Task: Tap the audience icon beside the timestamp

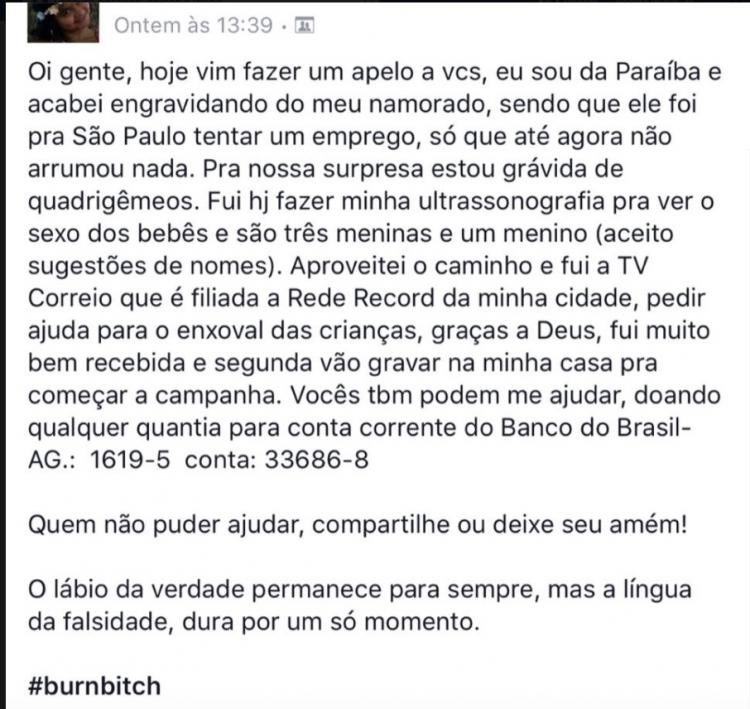Action: [x=308, y=26]
